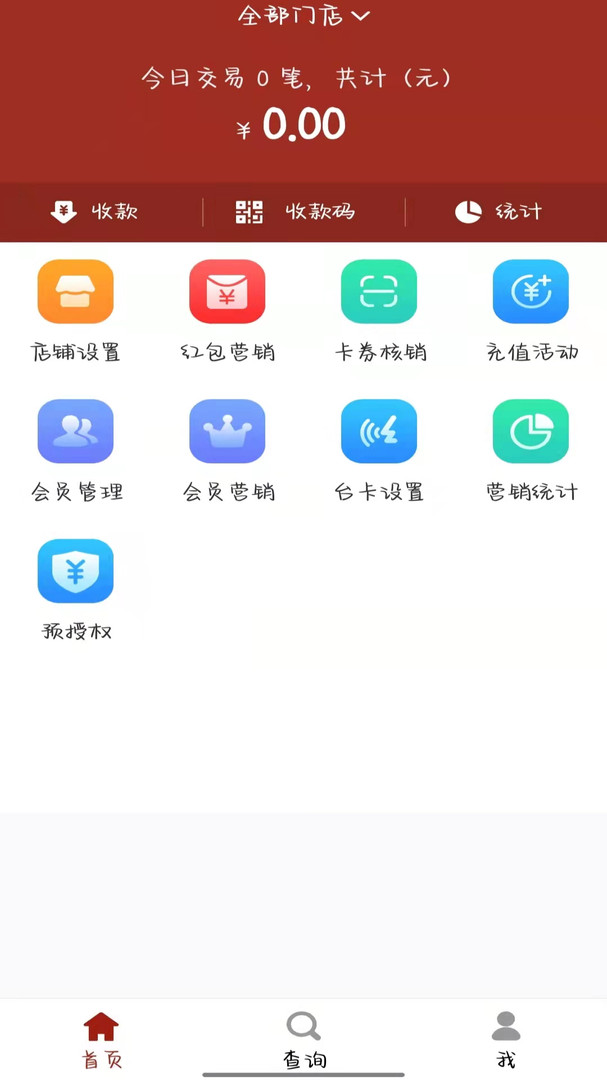Open 营销统计 marketing statistics
Viewport: 607px width, 1080px height.
point(531,450)
